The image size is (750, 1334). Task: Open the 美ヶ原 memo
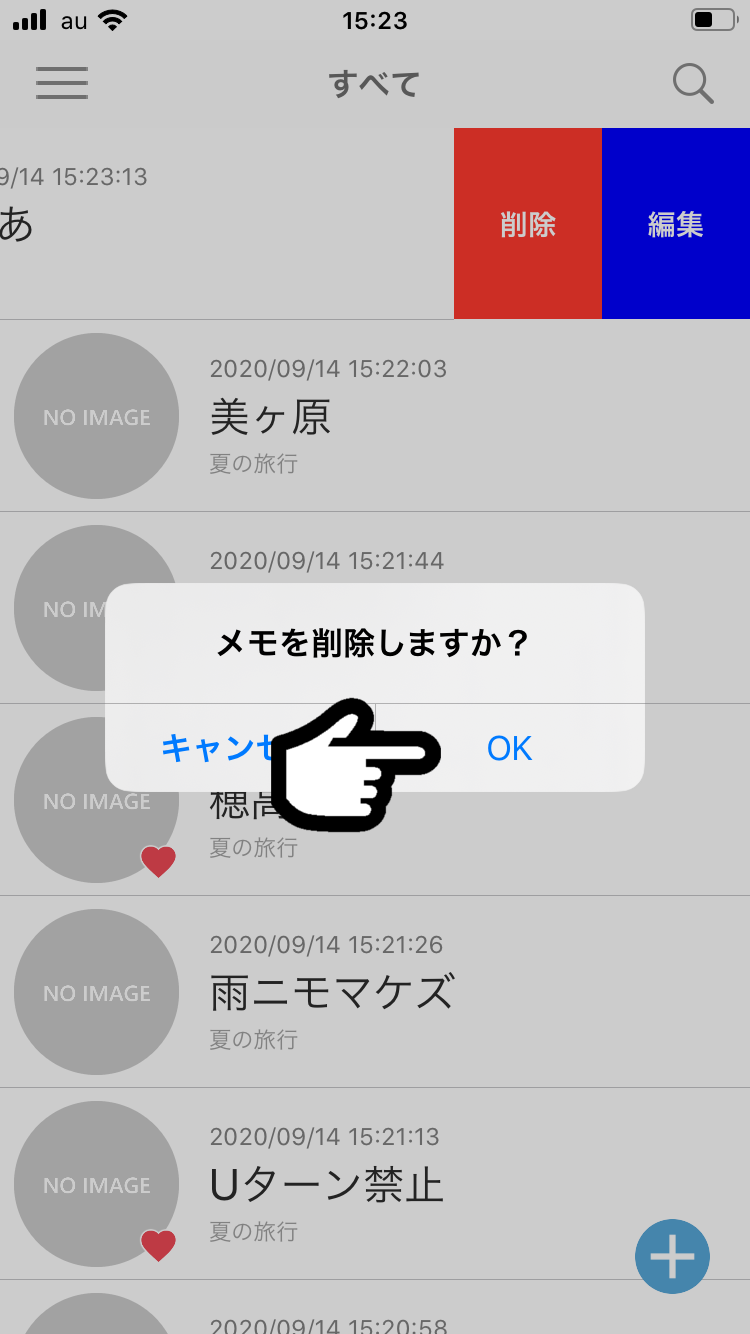point(375,416)
